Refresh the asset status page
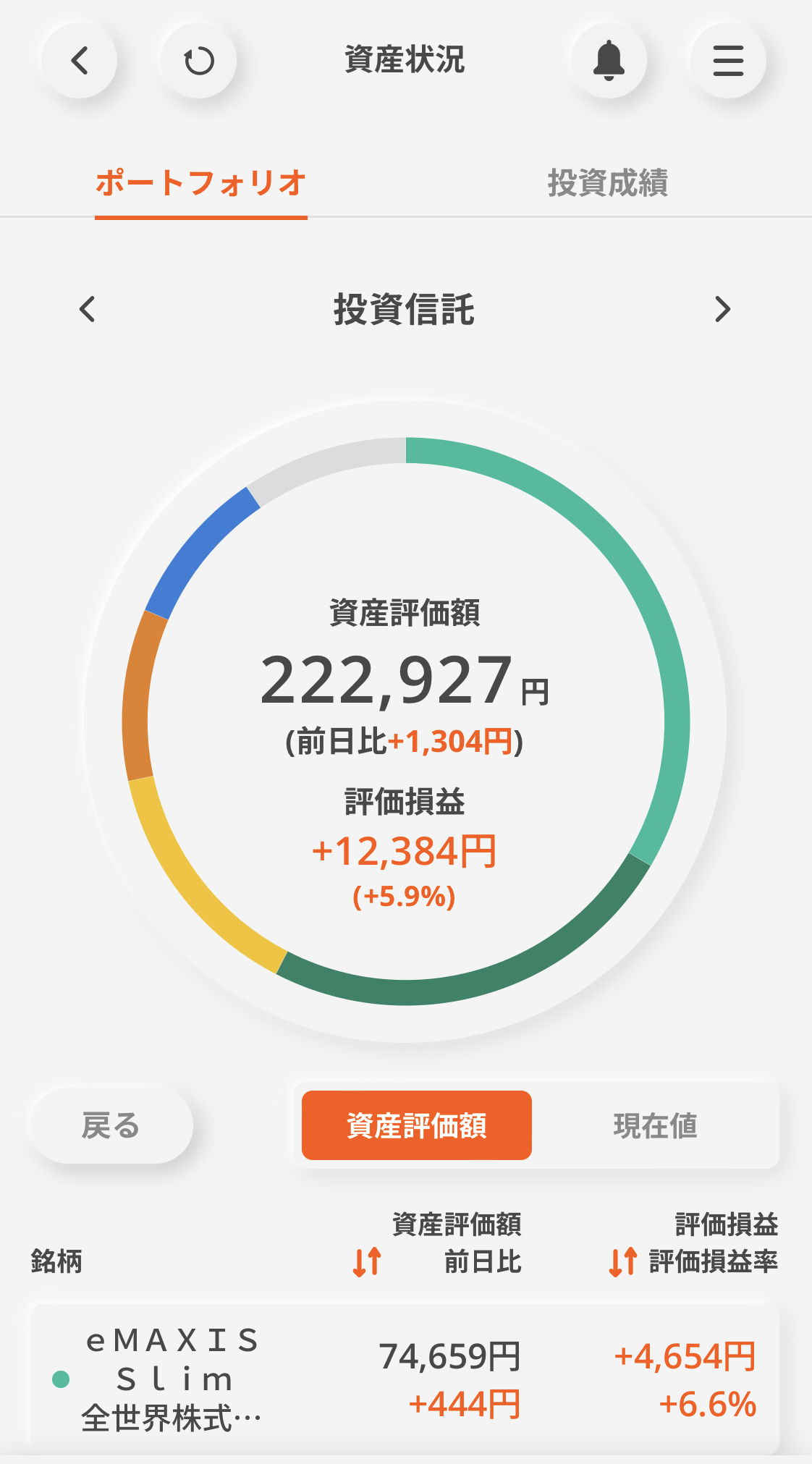The image size is (812, 1464). point(199,61)
